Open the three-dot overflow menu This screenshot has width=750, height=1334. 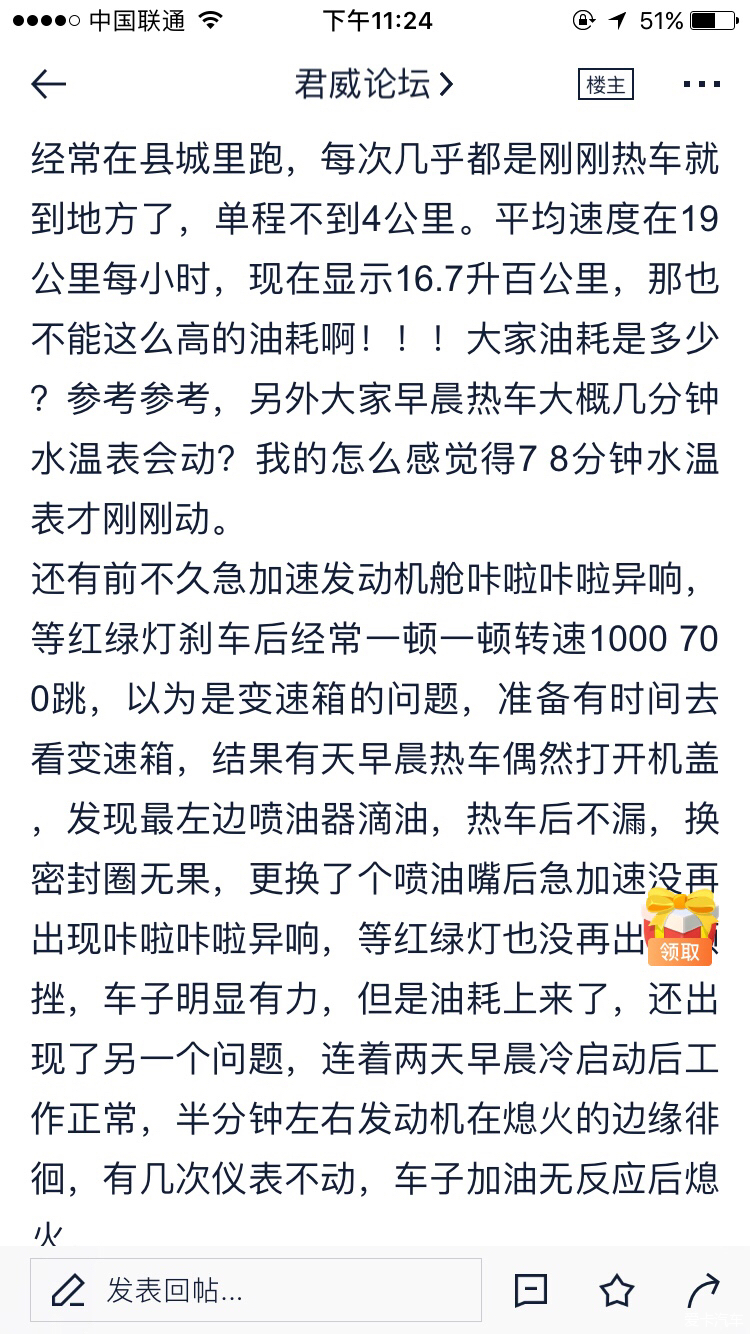(x=702, y=85)
